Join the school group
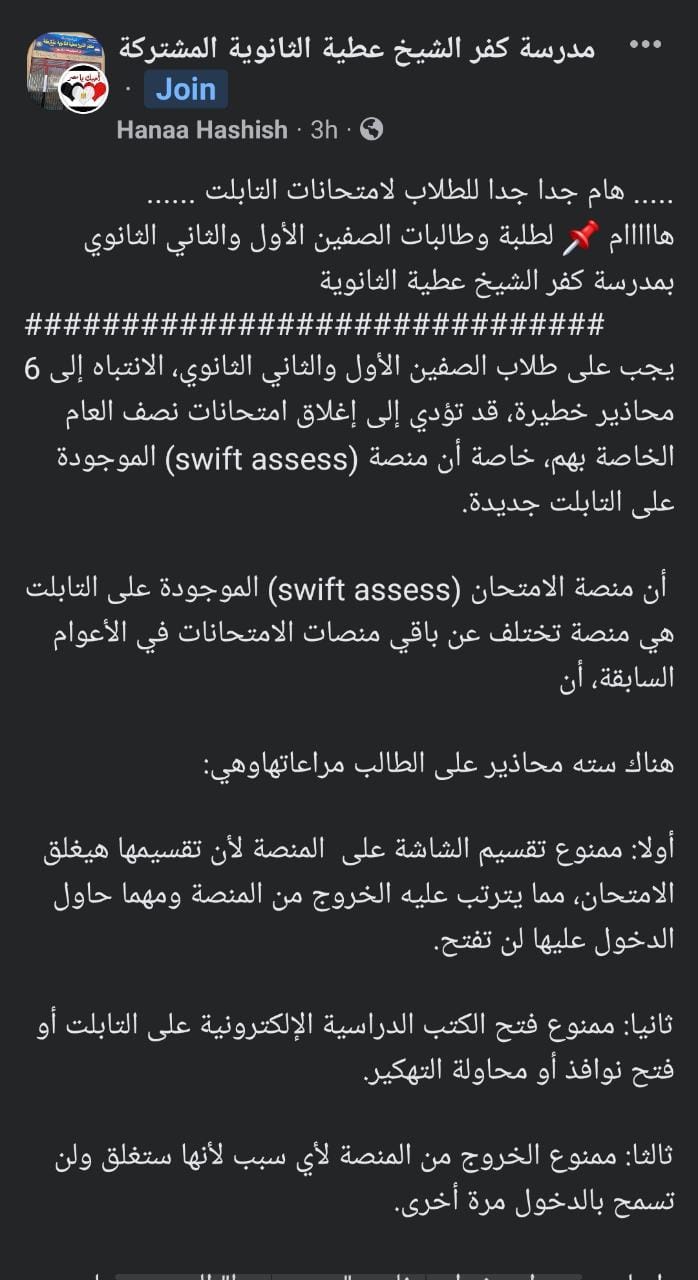This screenshot has height=1280, width=698. [x=185, y=89]
